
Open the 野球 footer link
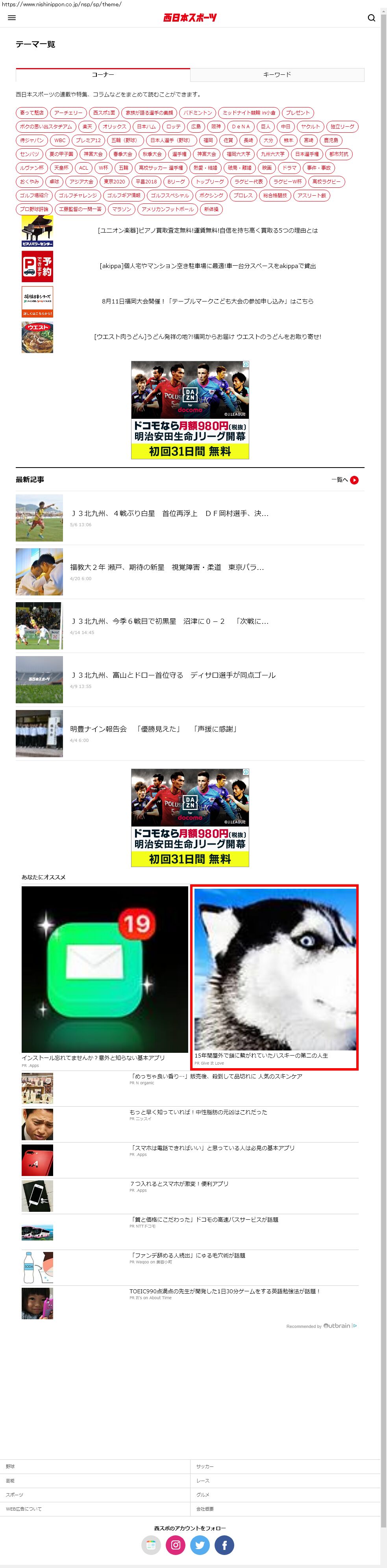(11, 1466)
